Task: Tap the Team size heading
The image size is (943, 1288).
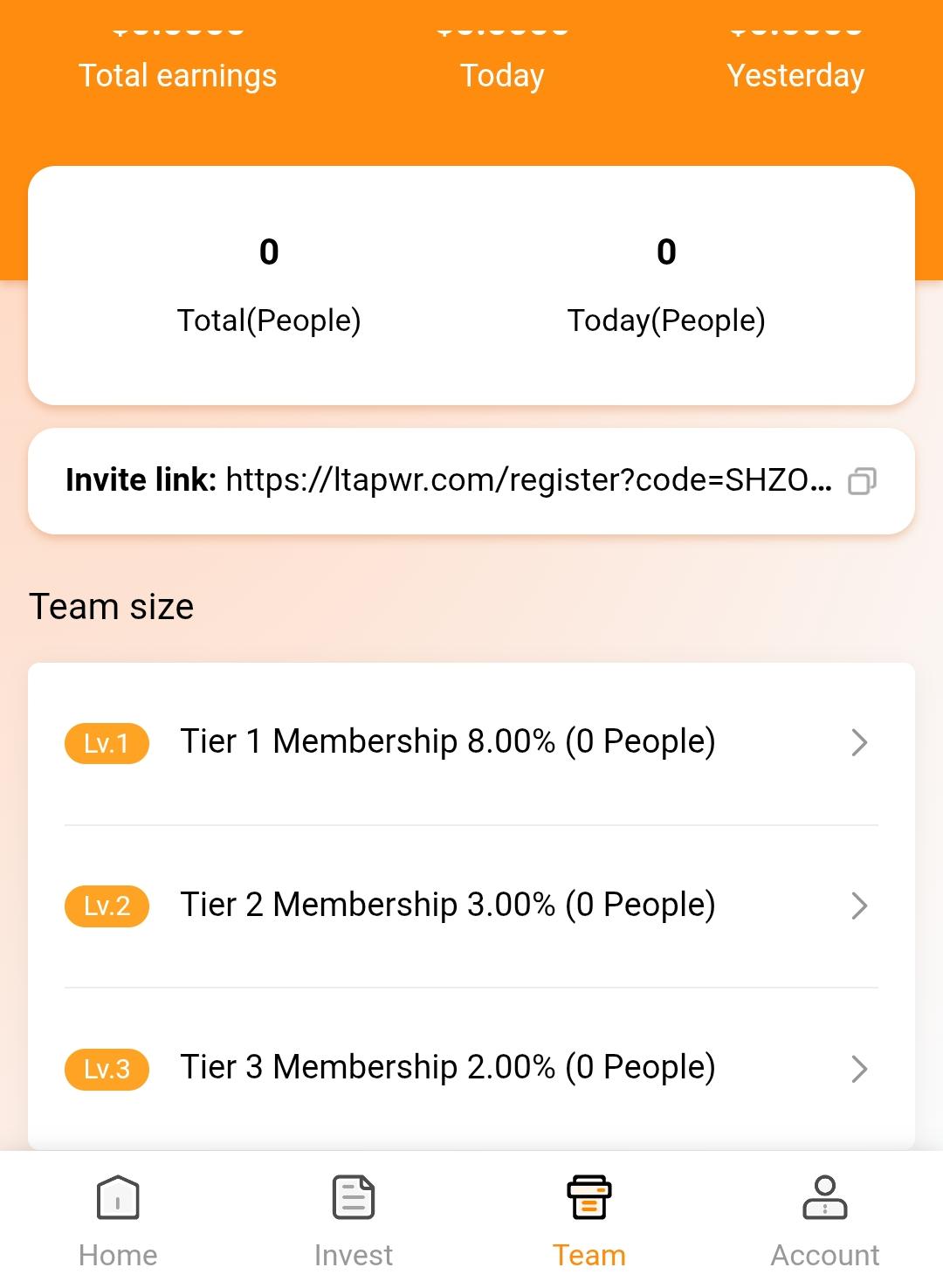Action: click(x=112, y=605)
